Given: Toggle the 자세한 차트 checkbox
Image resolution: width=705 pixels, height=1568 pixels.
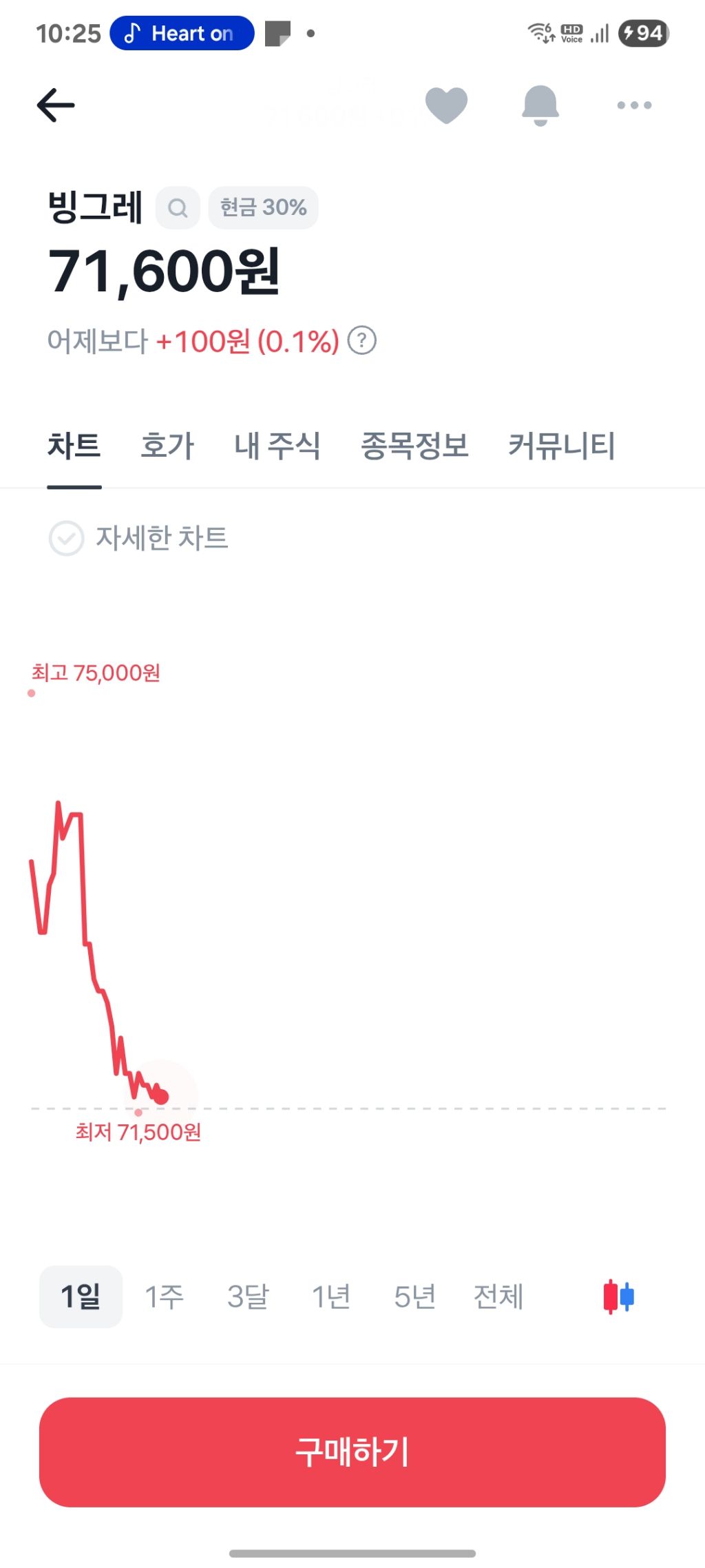Looking at the screenshot, I should [67, 539].
